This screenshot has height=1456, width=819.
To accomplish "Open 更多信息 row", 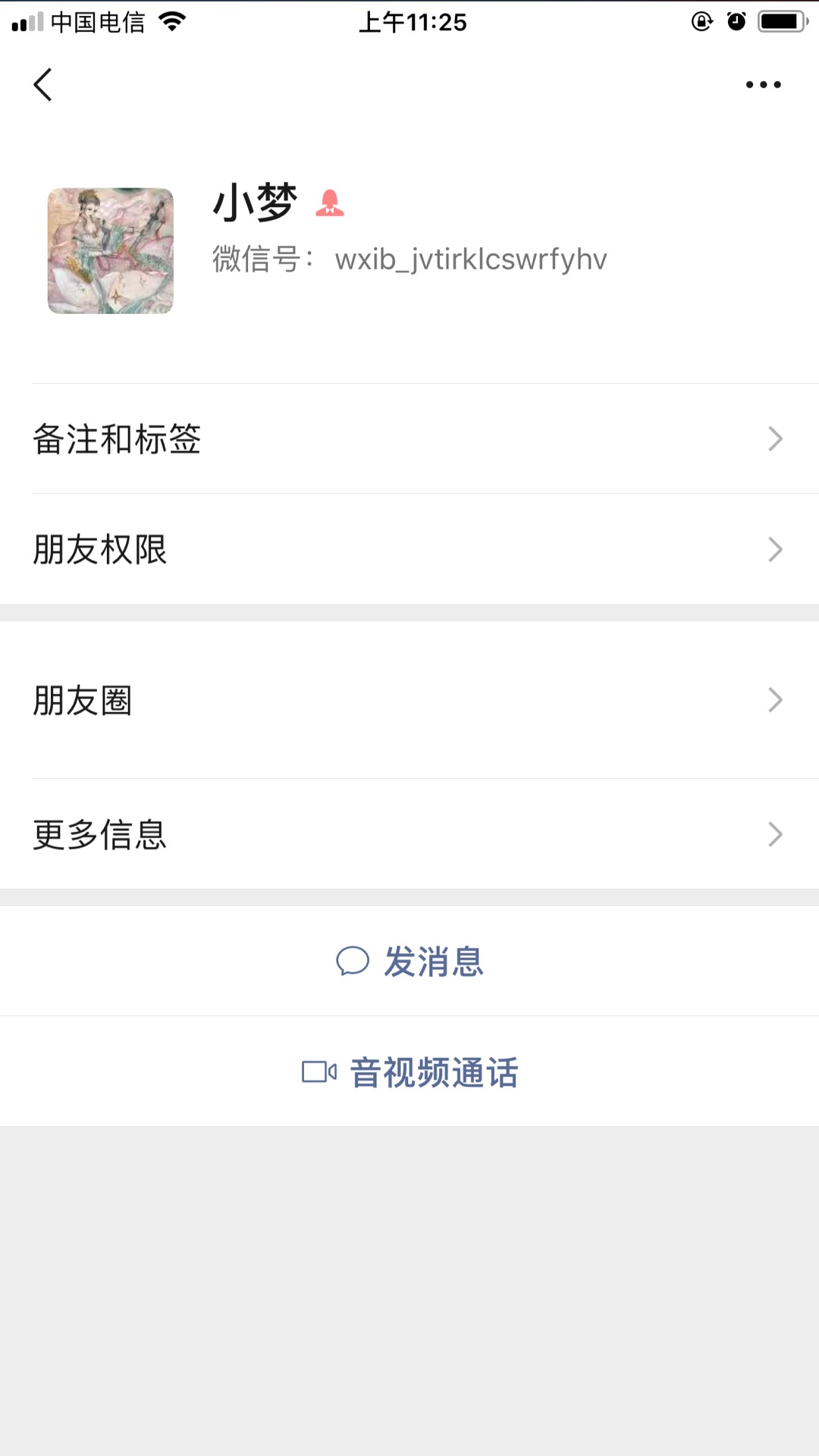I will 409,834.
